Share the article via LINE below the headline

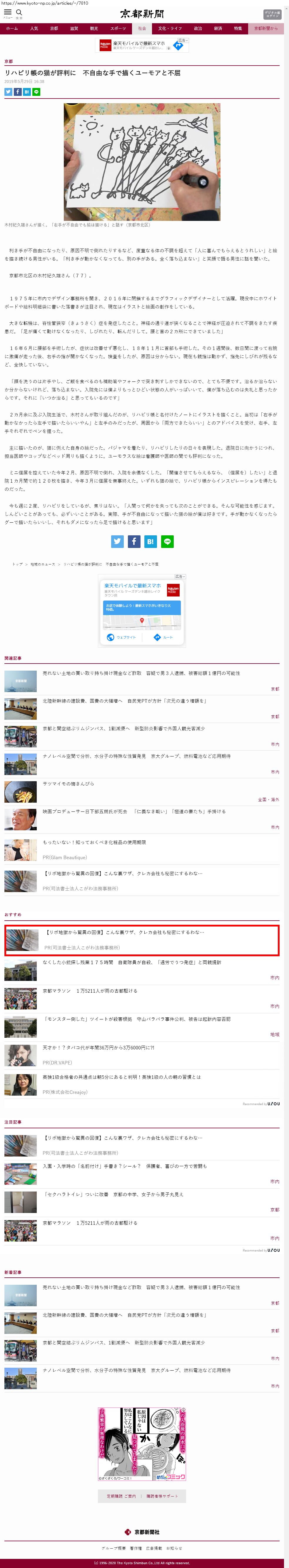(x=36, y=92)
